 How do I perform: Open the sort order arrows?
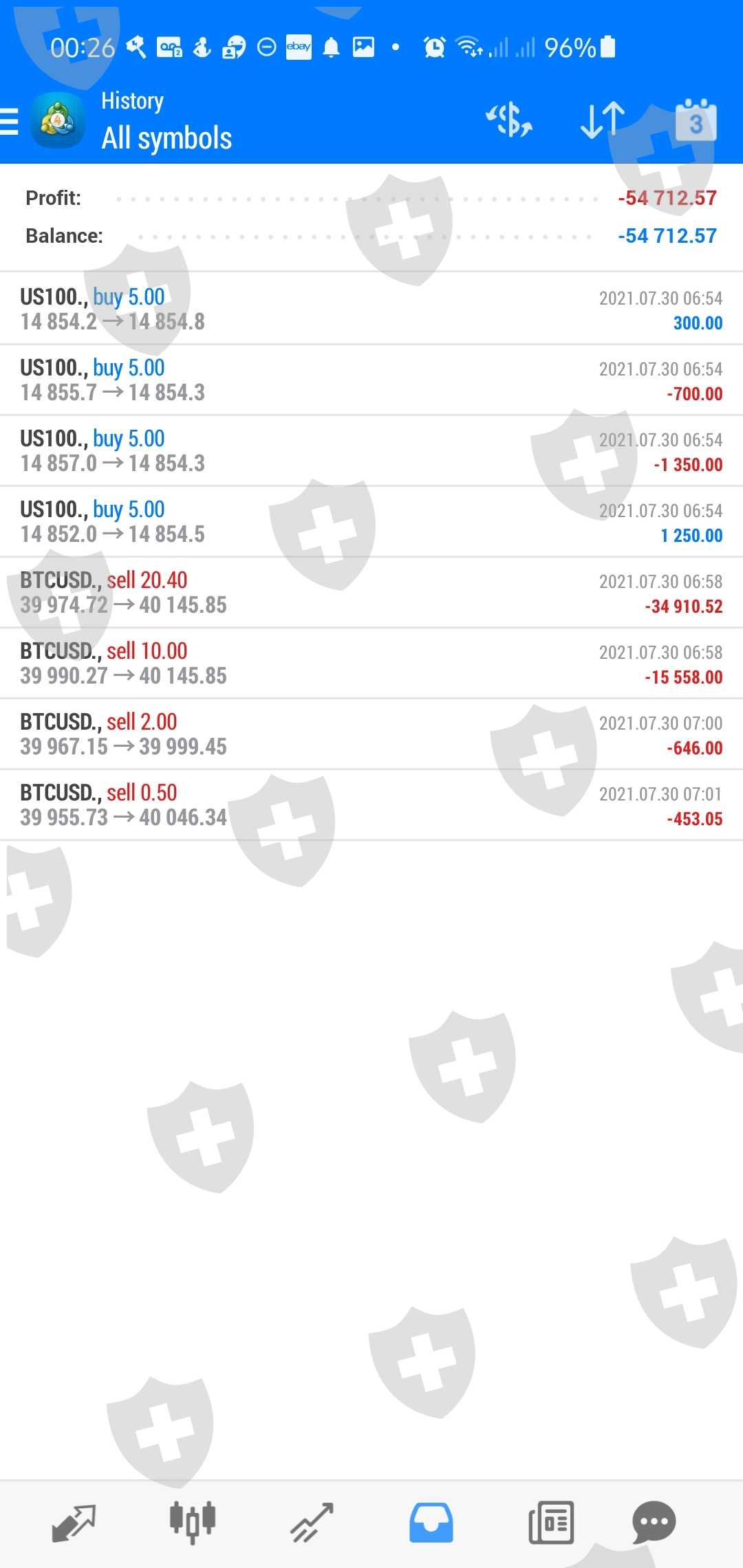pyautogui.click(x=603, y=121)
